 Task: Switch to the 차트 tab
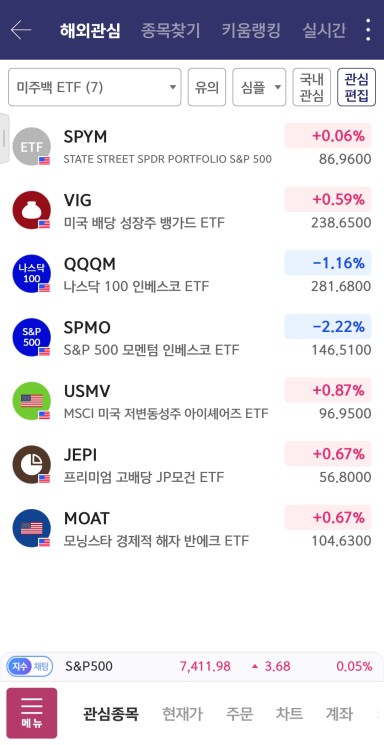tap(289, 713)
